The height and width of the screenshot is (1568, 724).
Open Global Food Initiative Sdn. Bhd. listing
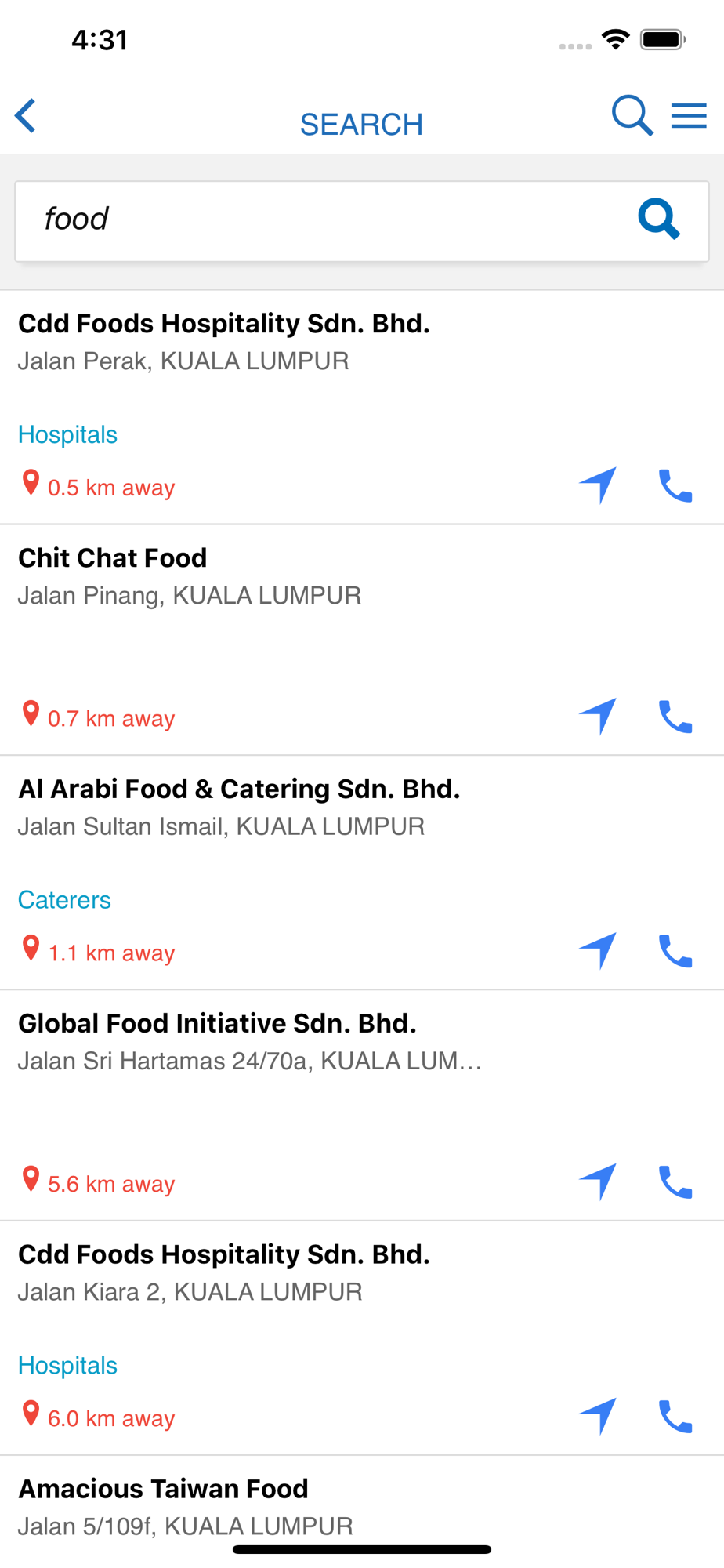point(362,1105)
